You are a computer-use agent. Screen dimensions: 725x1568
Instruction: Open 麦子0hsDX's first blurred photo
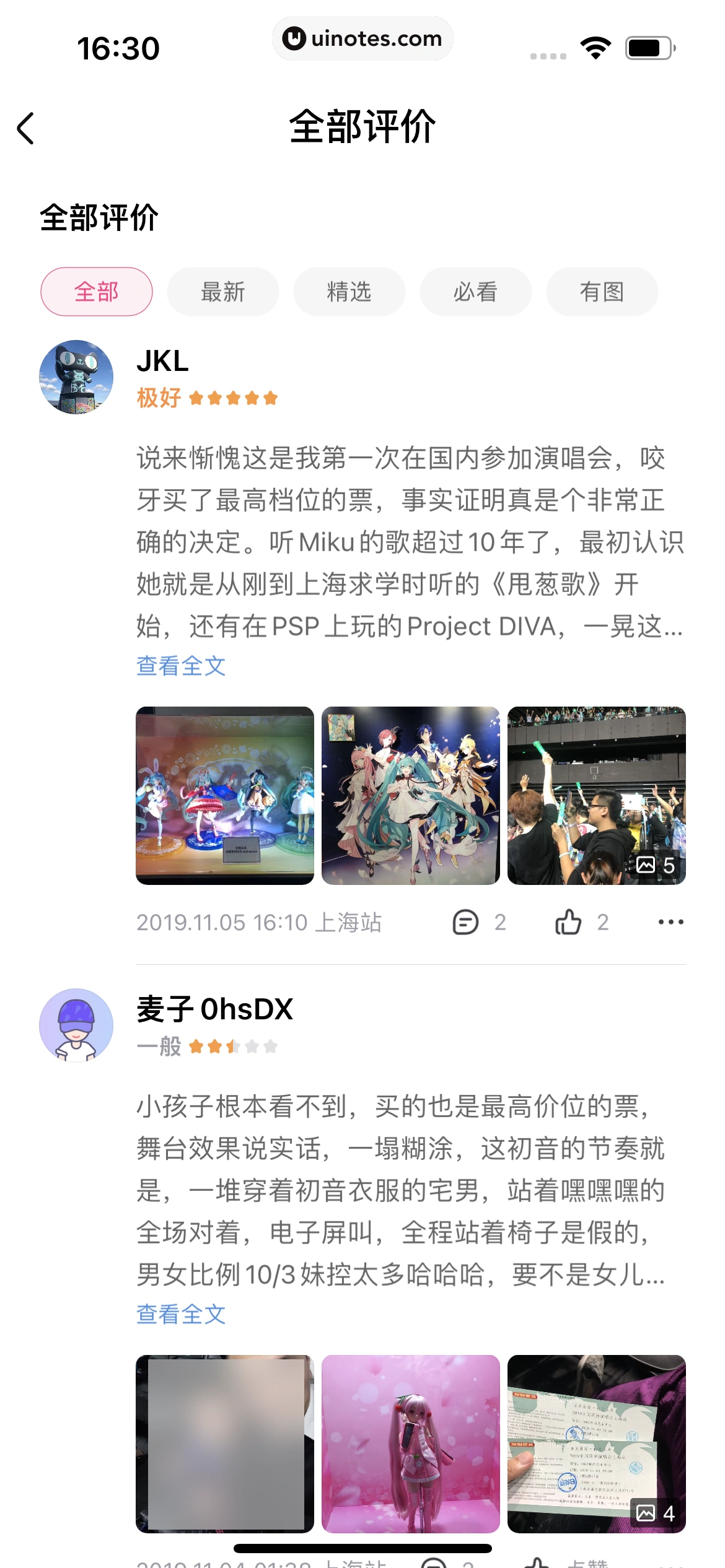click(x=225, y=1444)
